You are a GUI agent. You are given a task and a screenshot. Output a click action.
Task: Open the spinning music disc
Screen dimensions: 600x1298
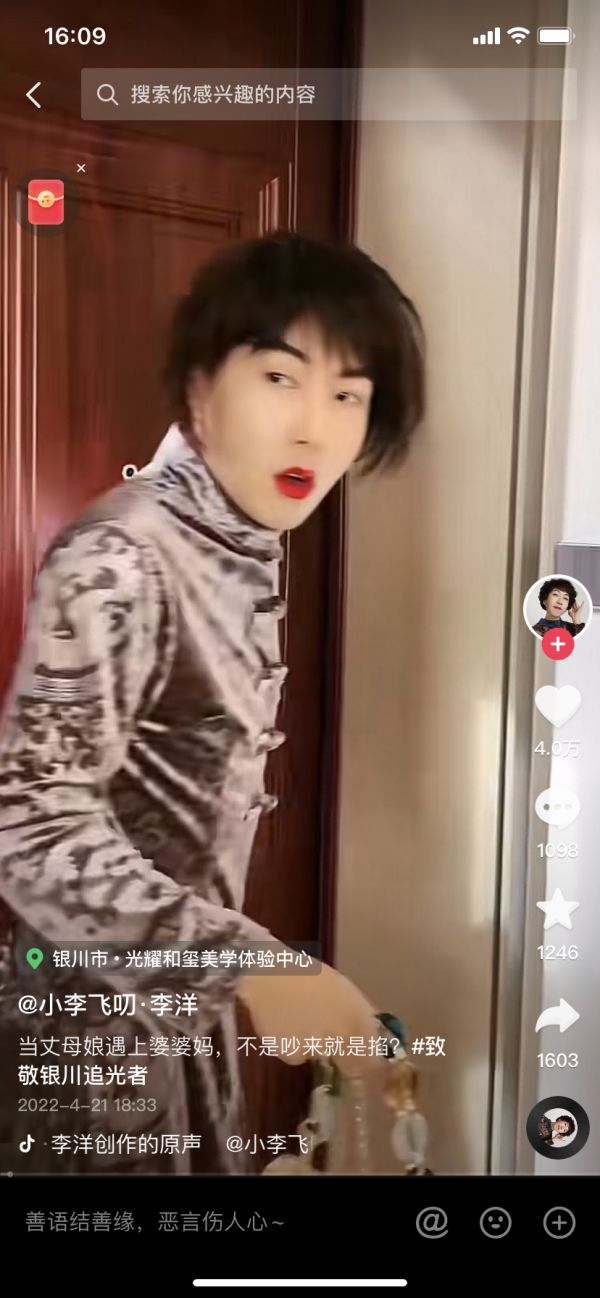tap(557, 1127)
